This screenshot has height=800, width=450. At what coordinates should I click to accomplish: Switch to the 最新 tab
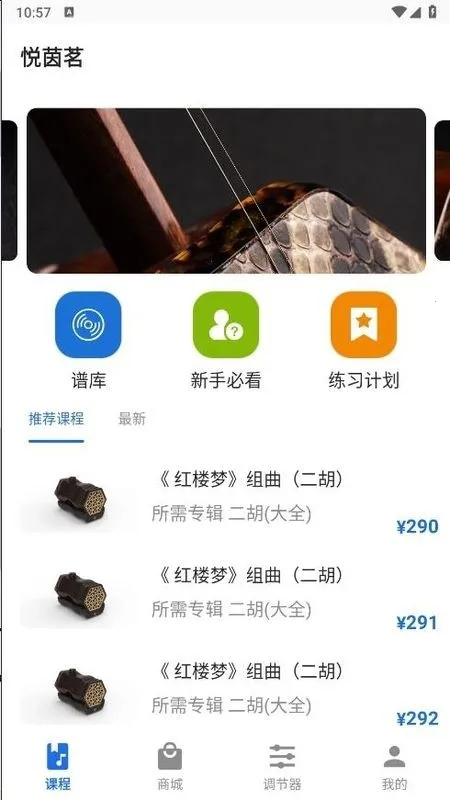(x=132, y=419)
